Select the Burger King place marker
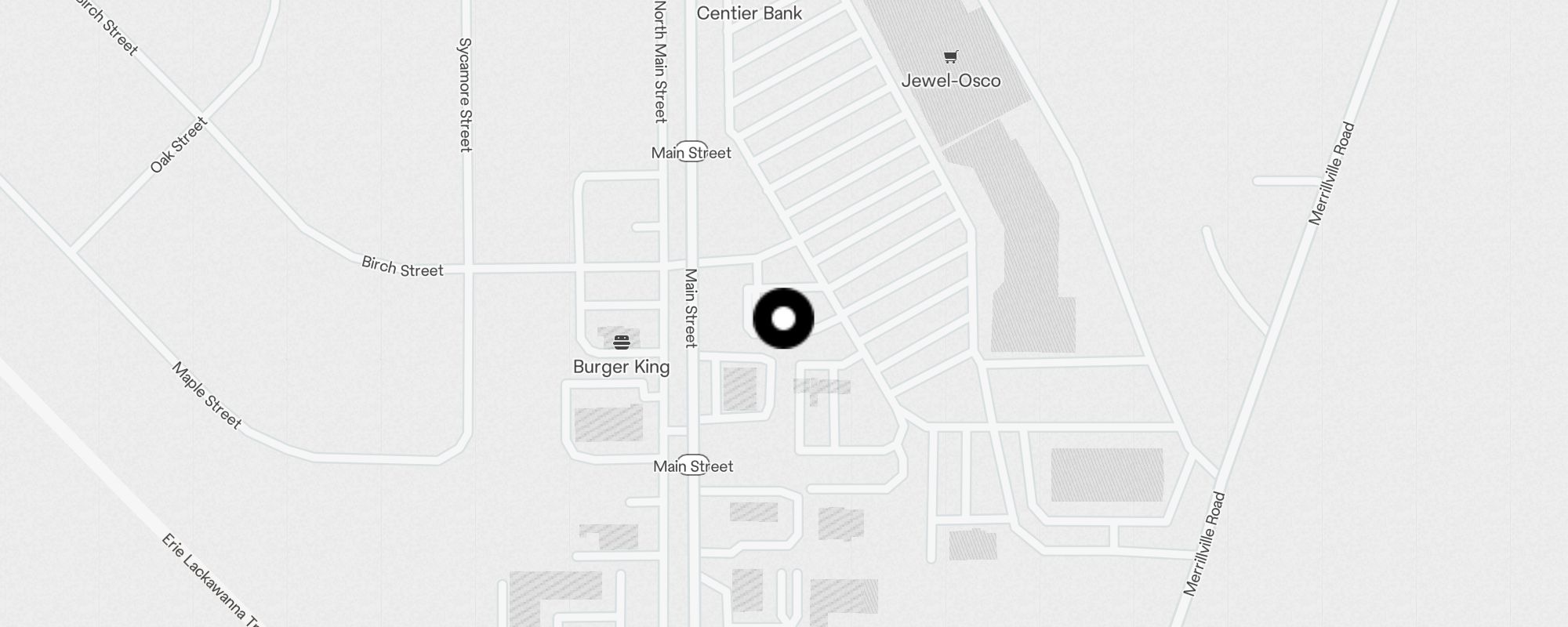The height and width of the screenshot is (627, 1568). pyautogui.click(x=622, y=342)
